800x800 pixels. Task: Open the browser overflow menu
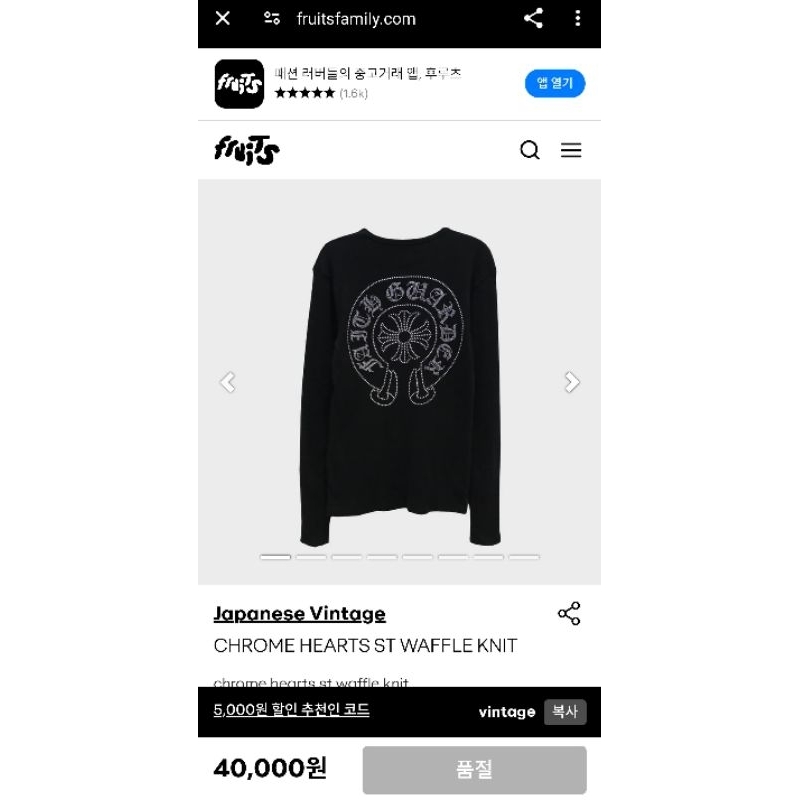(x=577, y=18)
